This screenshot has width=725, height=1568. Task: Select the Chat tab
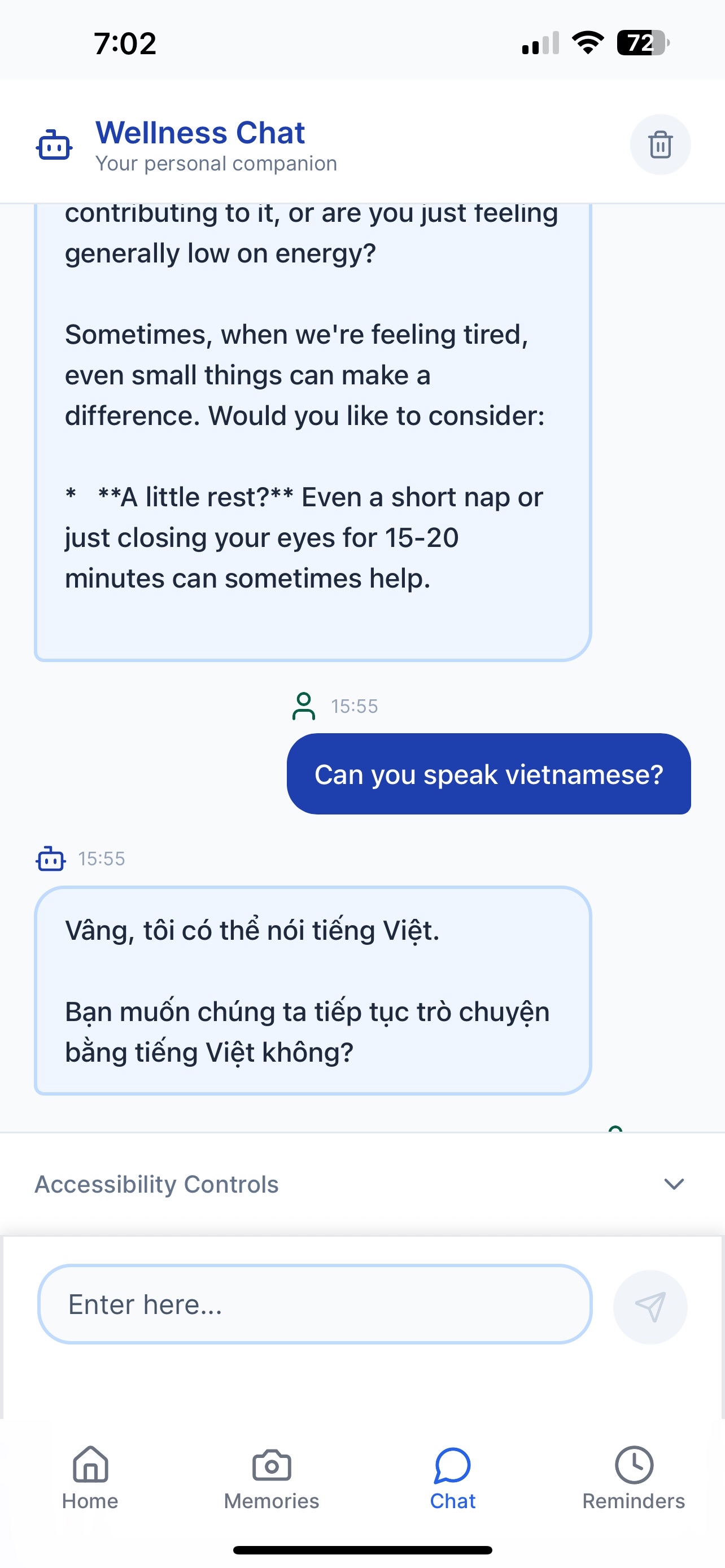[452, 1478]
